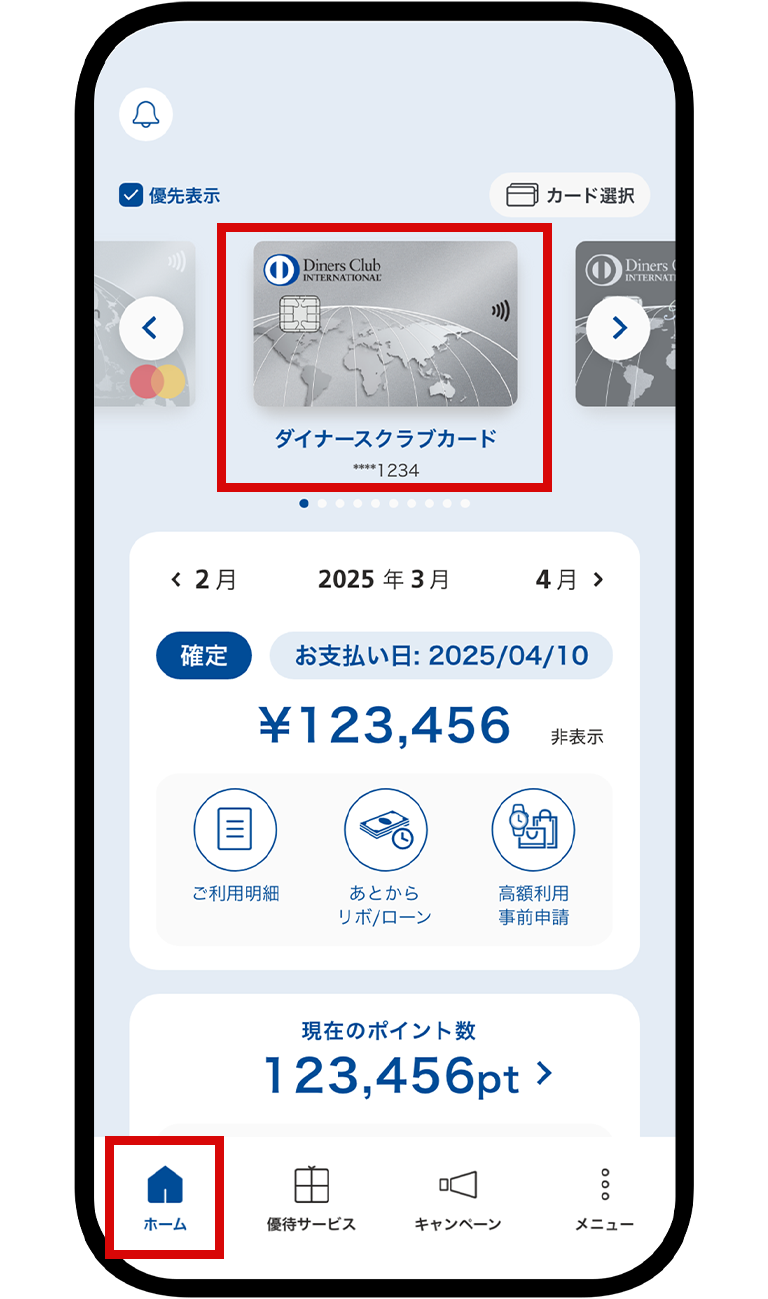The width and height of the screenshot is (768, 1299).
Task: Uncheck the 優先表示 checkbox
Action: (x=131, y=195)
